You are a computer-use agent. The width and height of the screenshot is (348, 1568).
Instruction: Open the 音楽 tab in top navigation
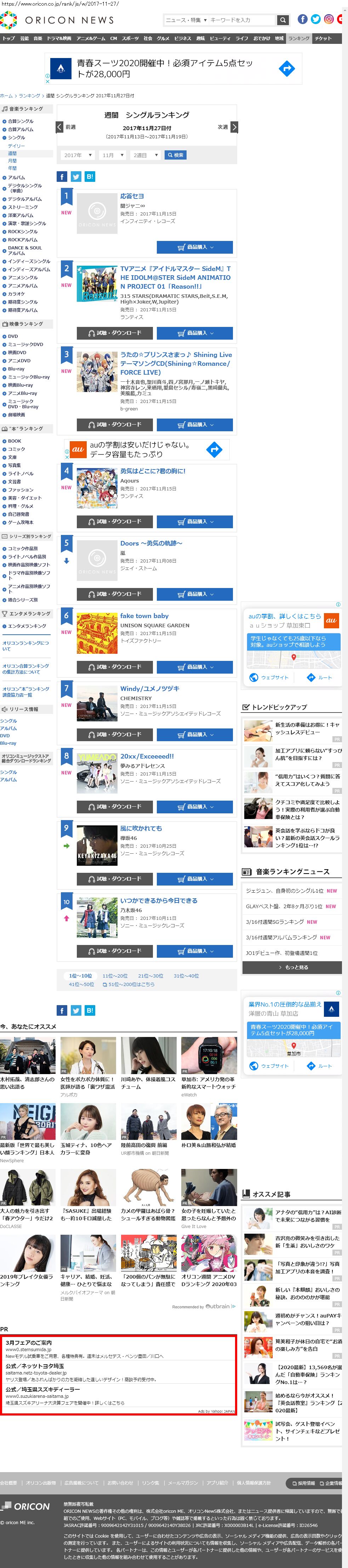pos(38,38)
